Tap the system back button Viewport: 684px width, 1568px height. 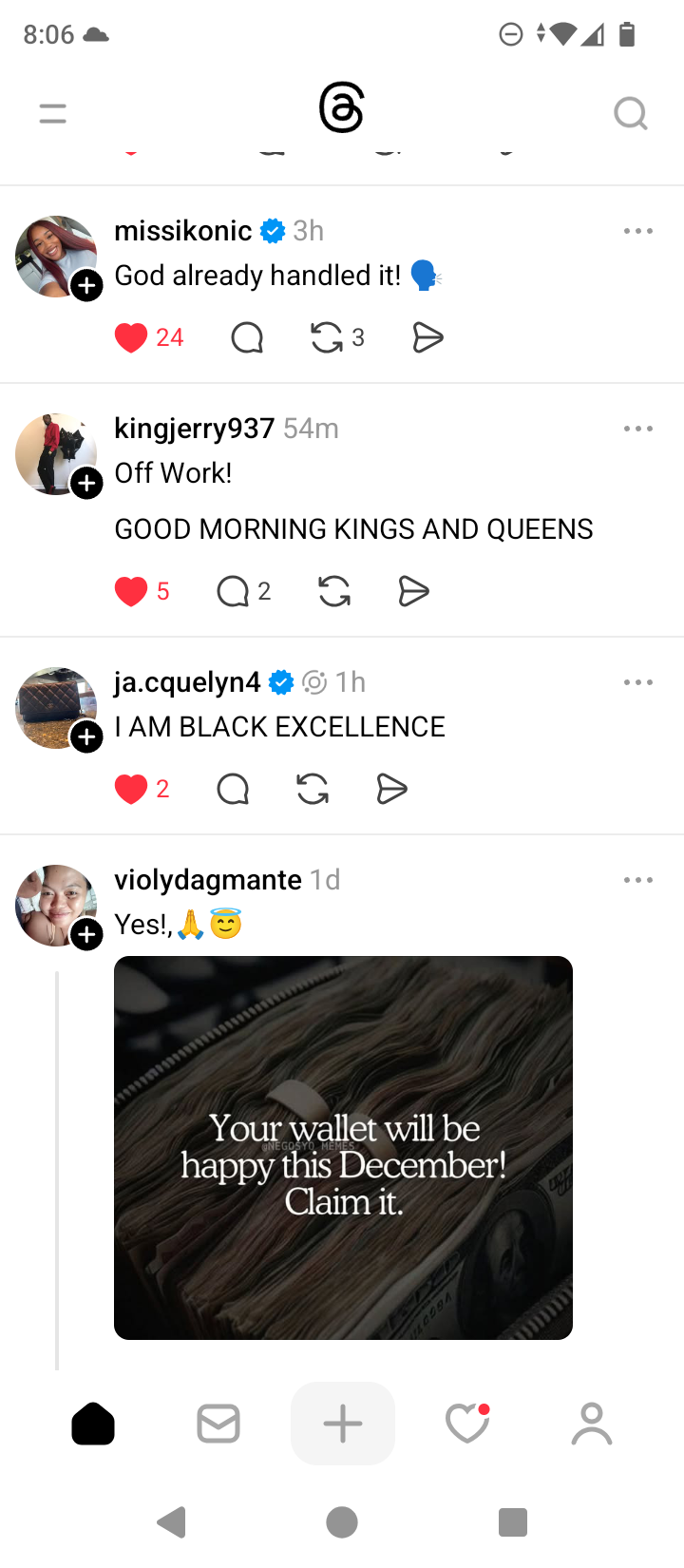(172, 1522)
